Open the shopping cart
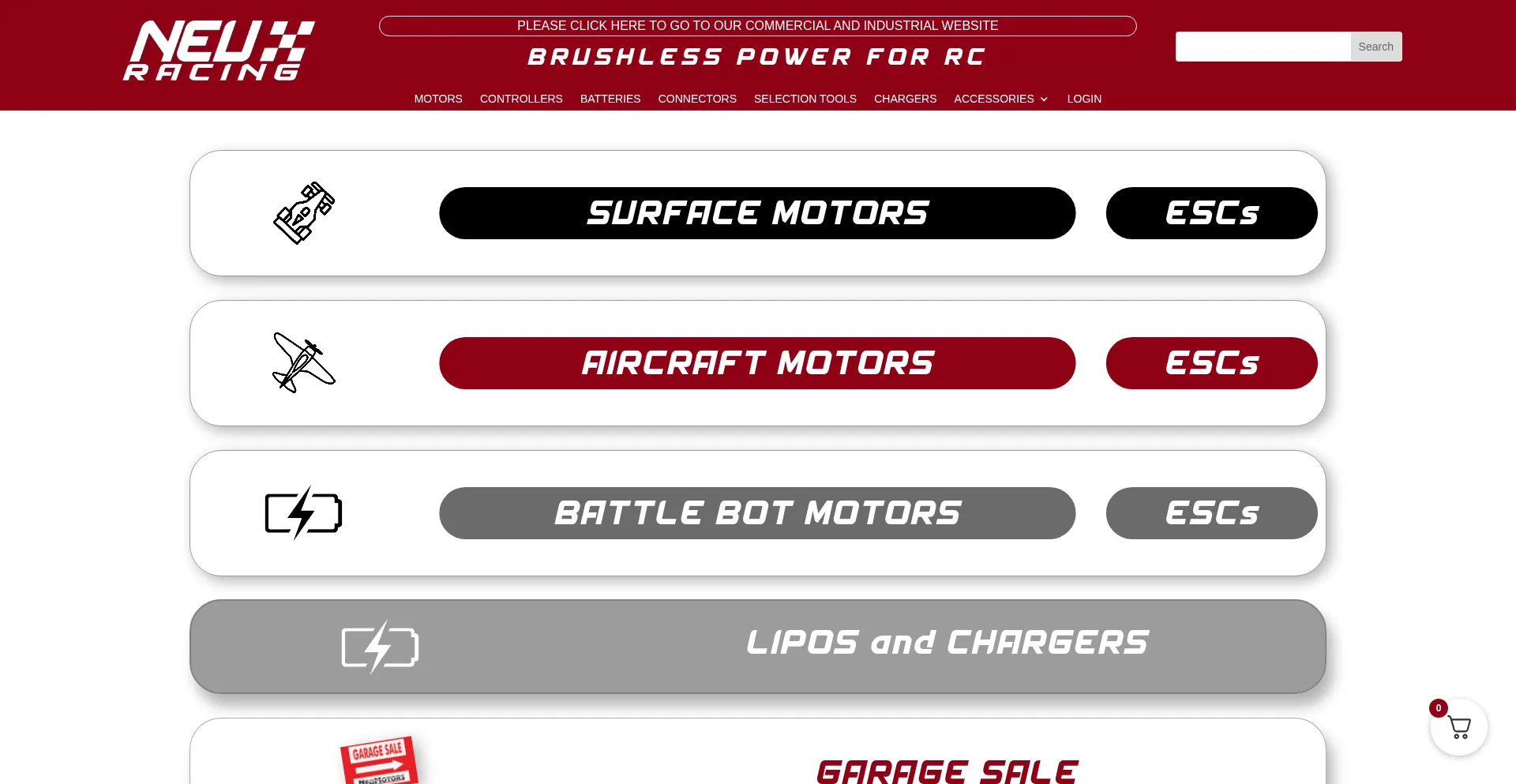 (1458, 727)
